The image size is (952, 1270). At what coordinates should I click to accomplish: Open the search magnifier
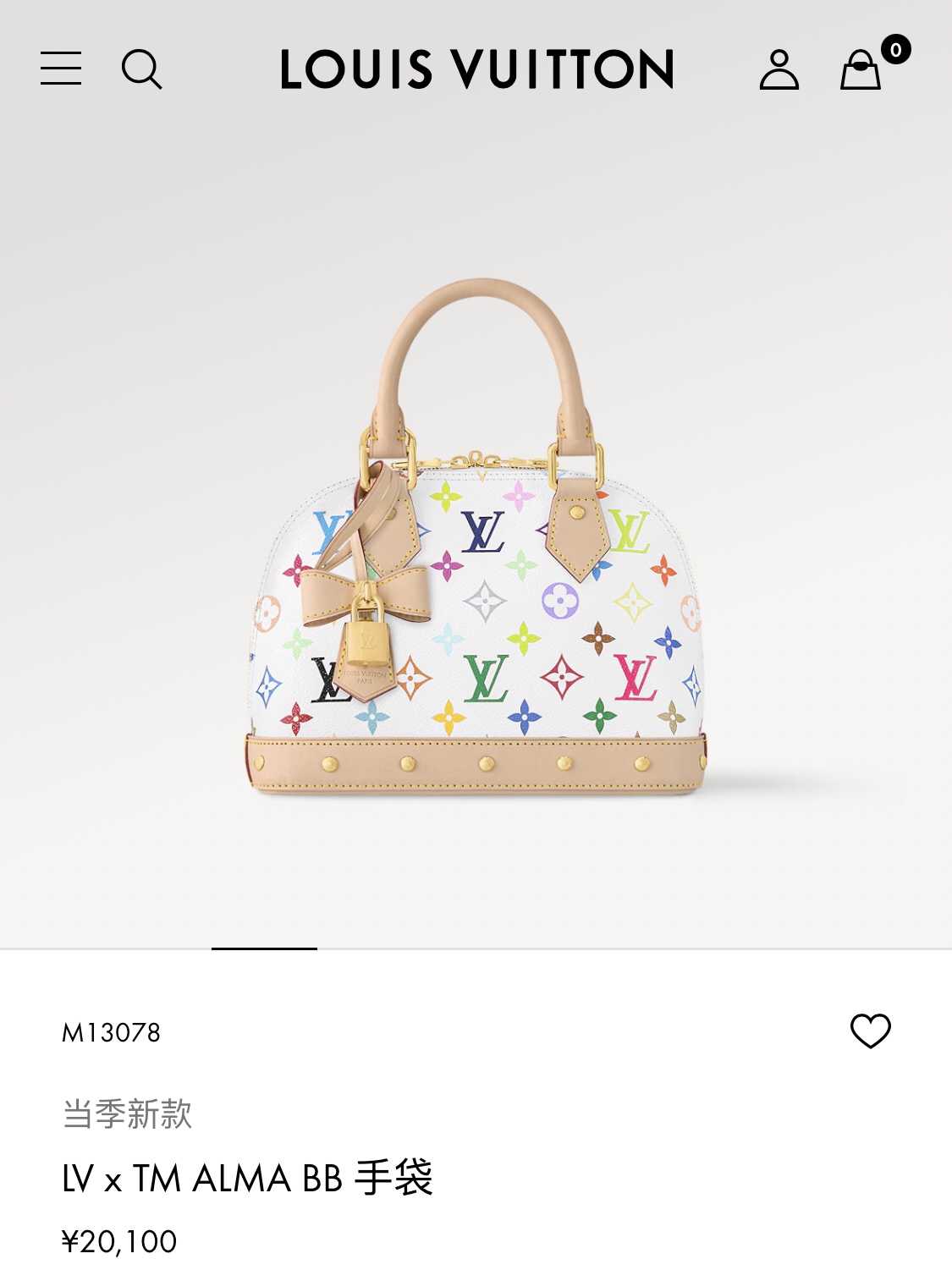click(141, 69)
